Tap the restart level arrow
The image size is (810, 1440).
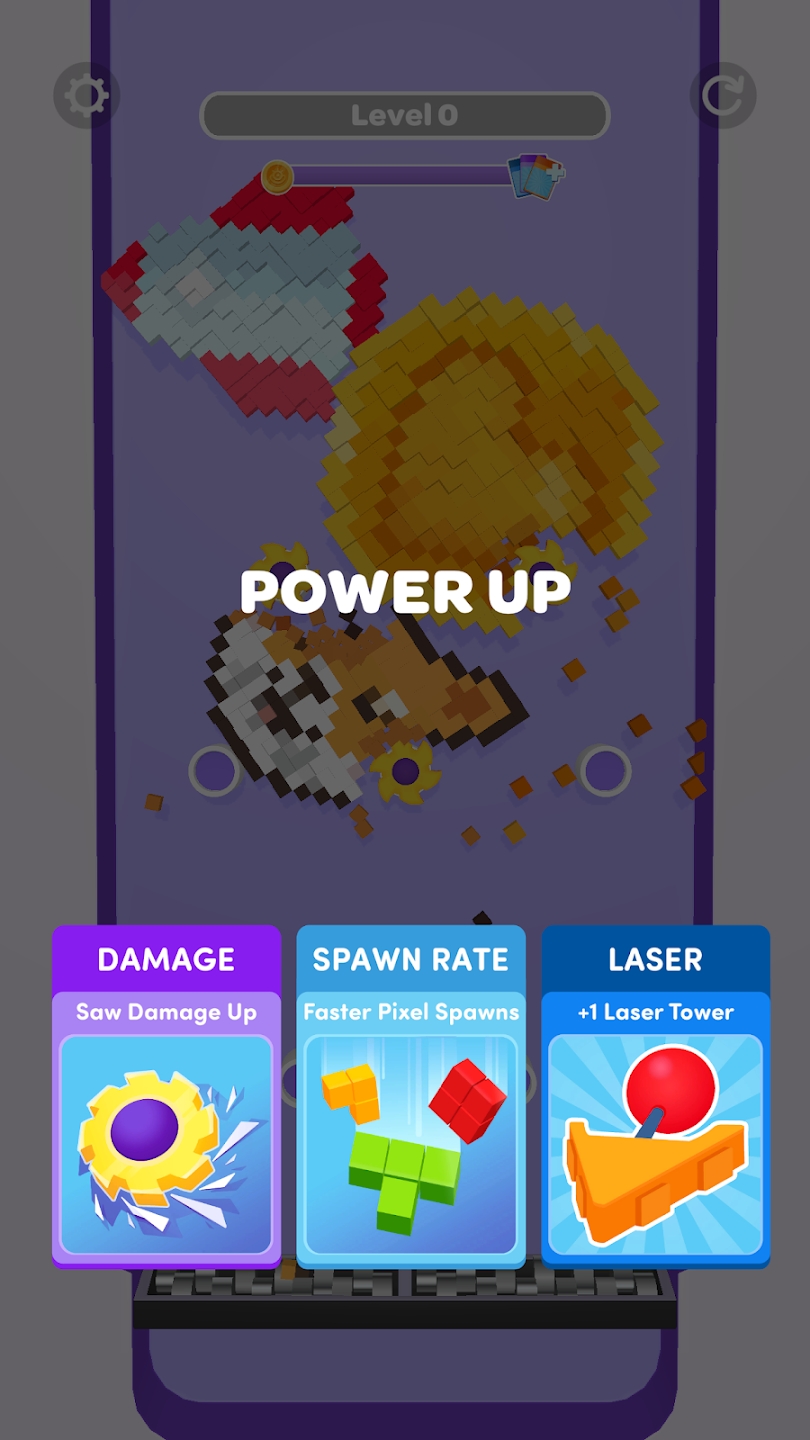coord(722,96)
